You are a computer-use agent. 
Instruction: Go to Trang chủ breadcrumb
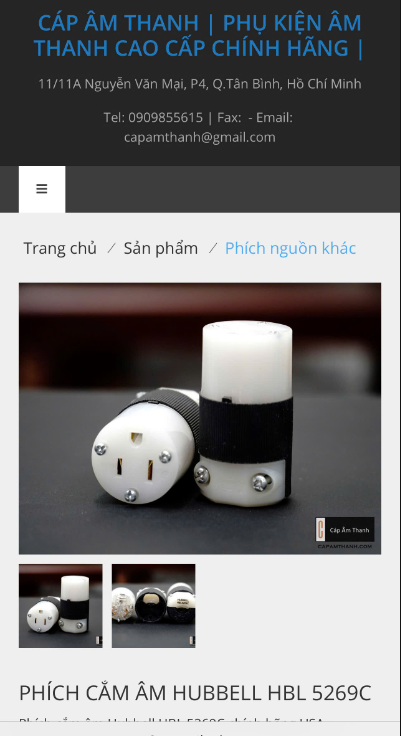tap(60, 248)
